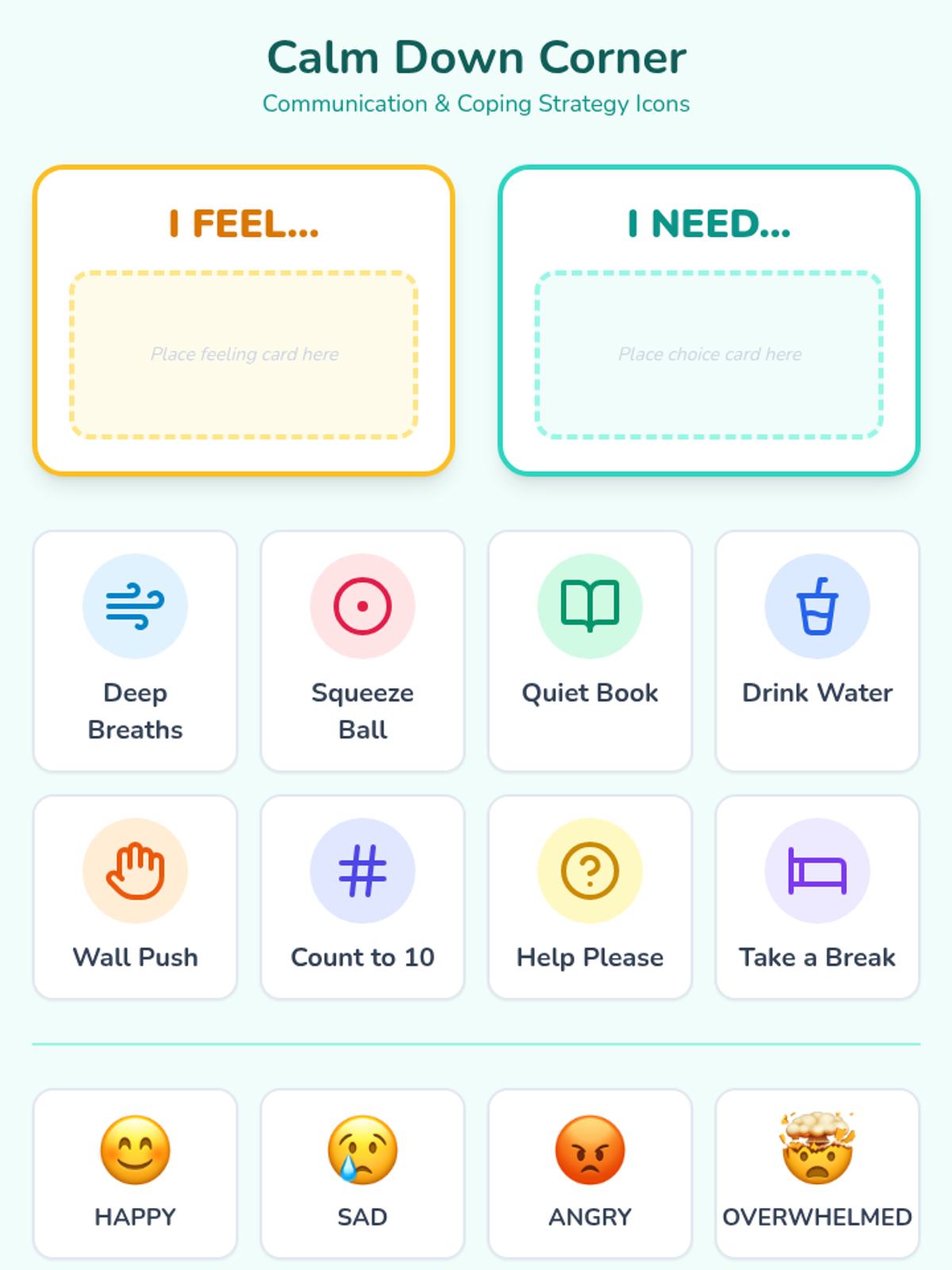Pick the SAD feeling card
The image size is (952, 1270).
pos(363,1173)
